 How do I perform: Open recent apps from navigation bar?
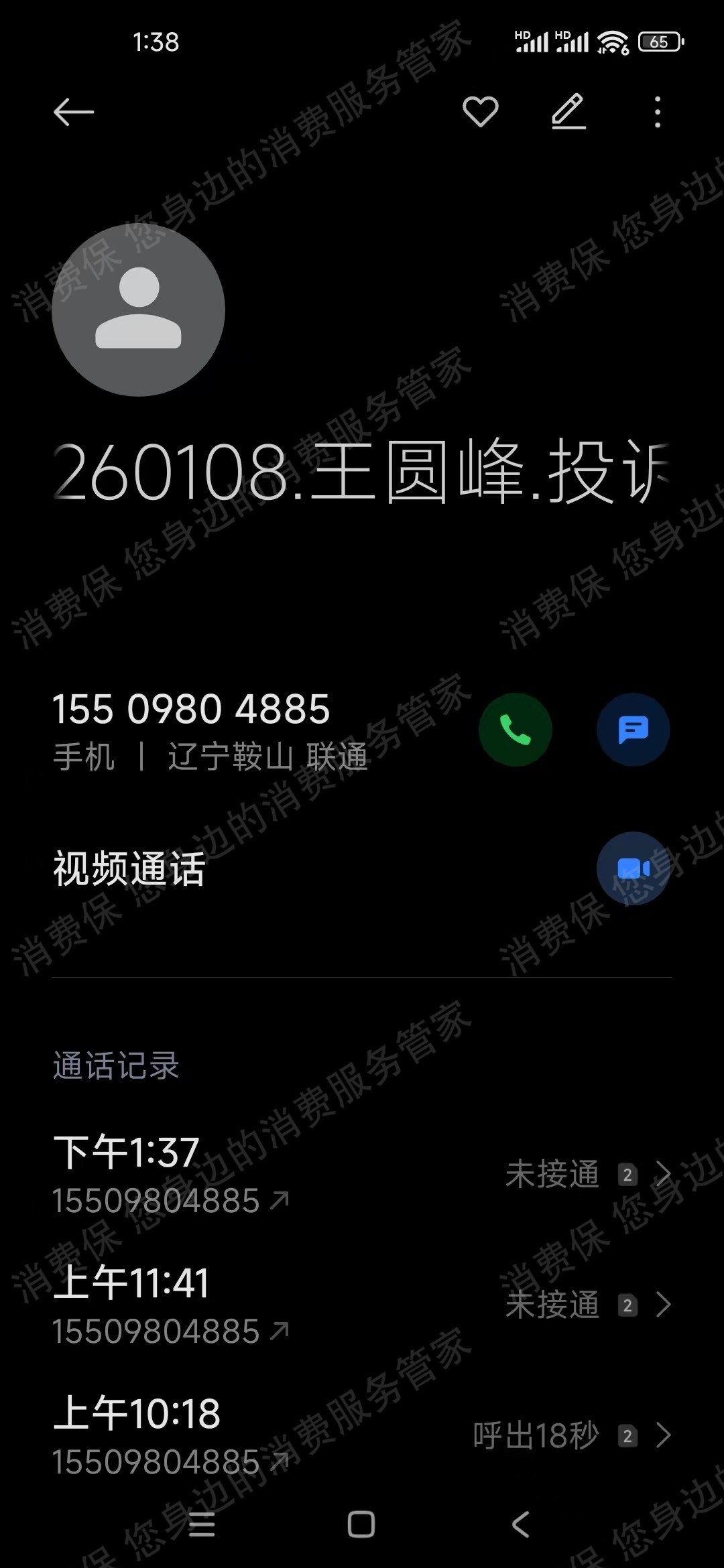202,1525
